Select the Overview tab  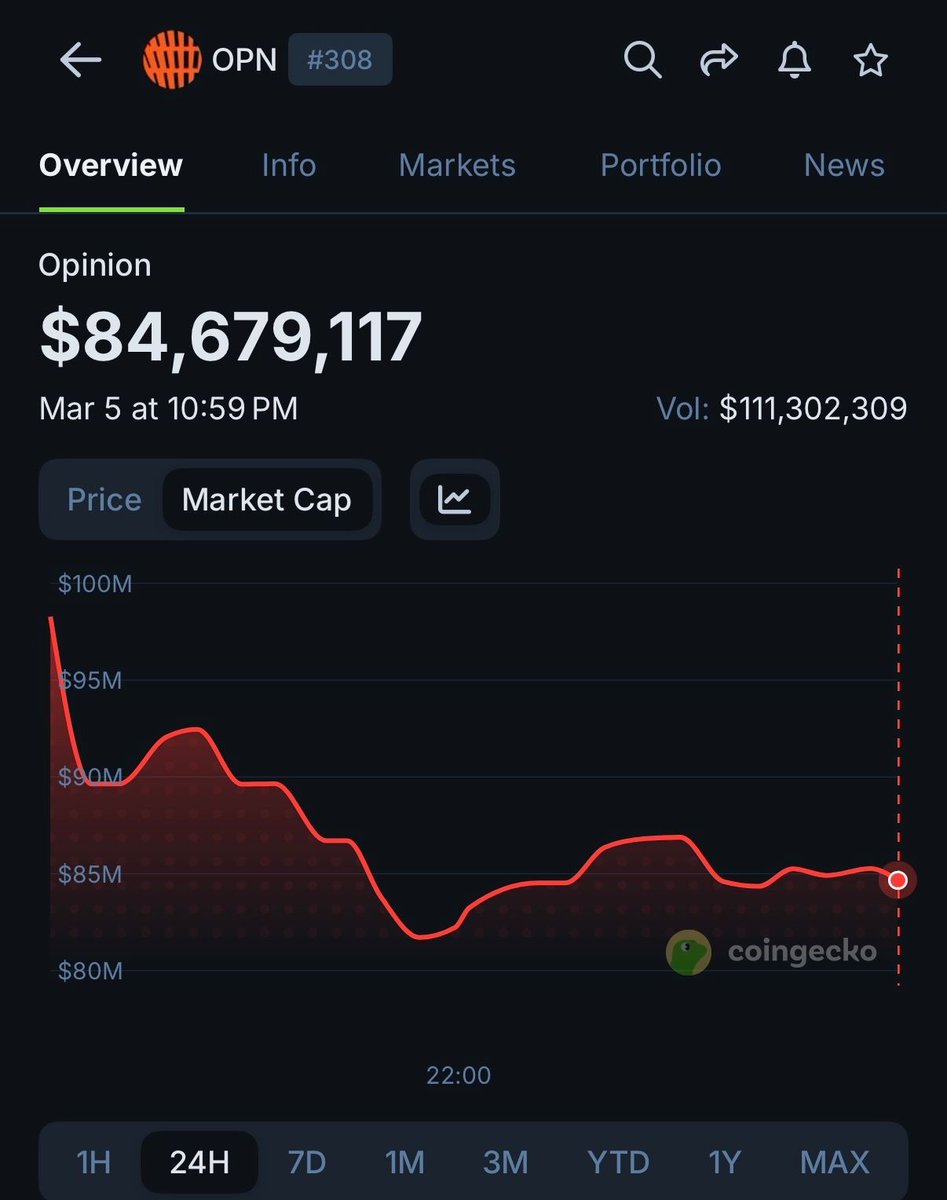click(111, 165)
